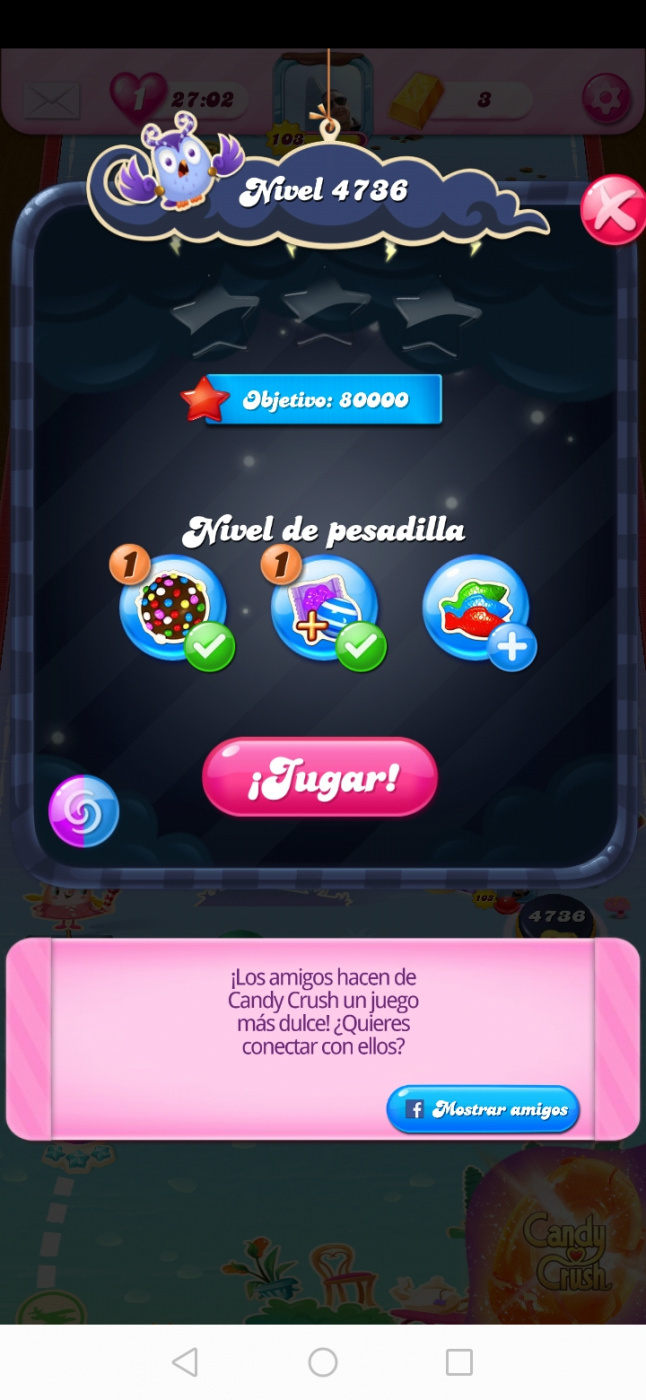Image resolution: width=646 pixels, height=1400 pixels.
Task: Go back with the system back button
Action: (185, 1362)
